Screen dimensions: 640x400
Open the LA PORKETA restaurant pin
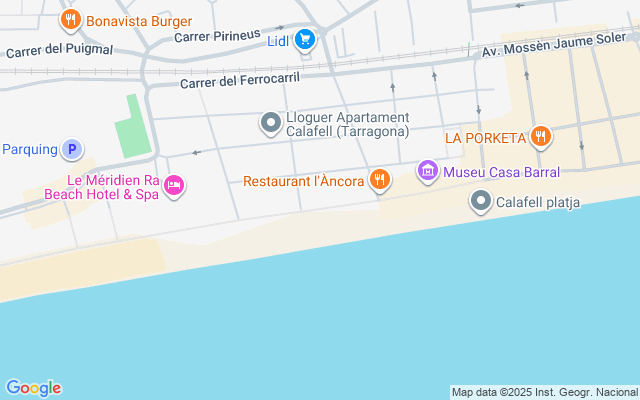pyautogui.click(x=541, y=136)
